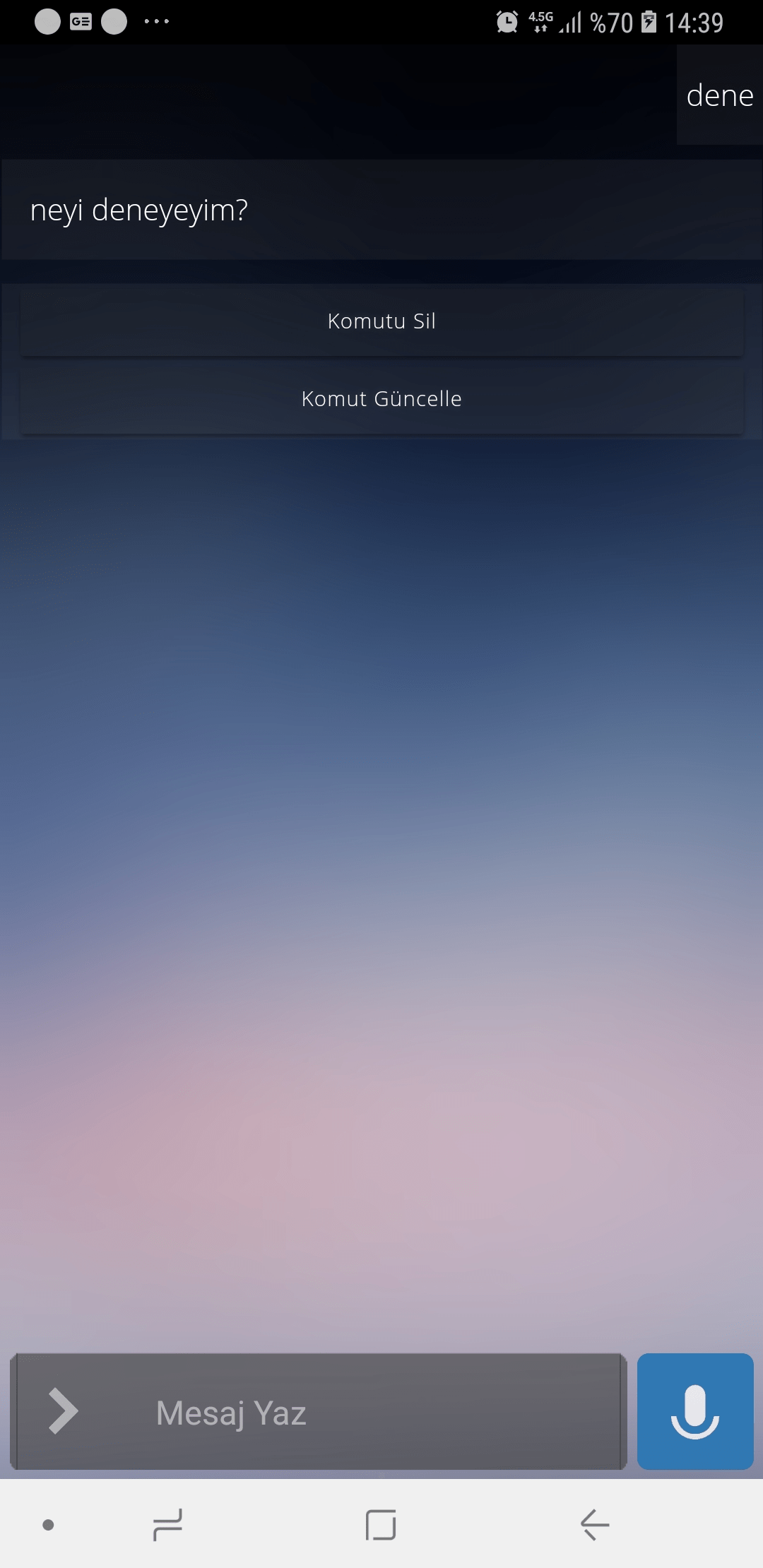Screen dimensions: 763x1568
Task: Tap the arrow icon beside Mesaj Yaz
Action: [63, 1411]
